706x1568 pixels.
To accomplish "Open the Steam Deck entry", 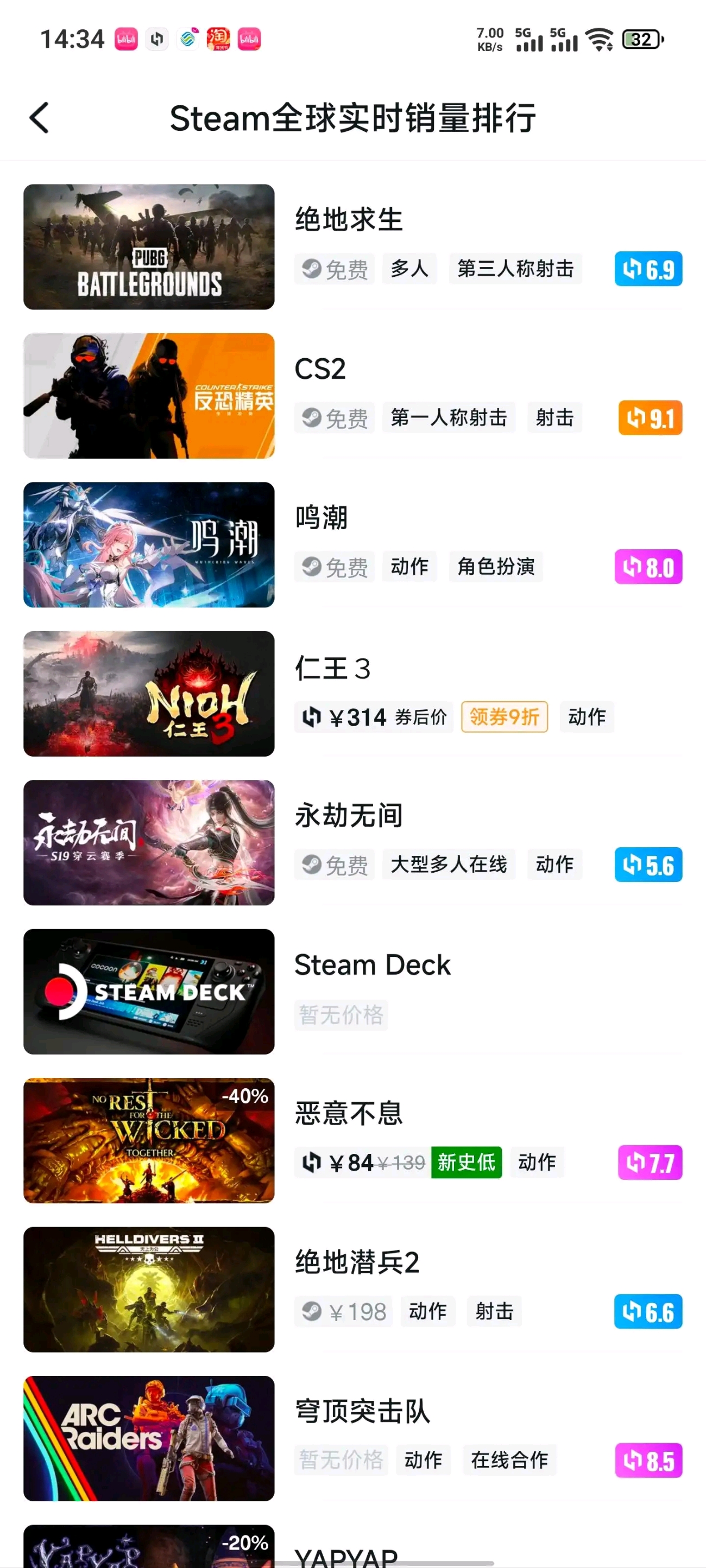I will pyautogui.click(x=371, y=966).
